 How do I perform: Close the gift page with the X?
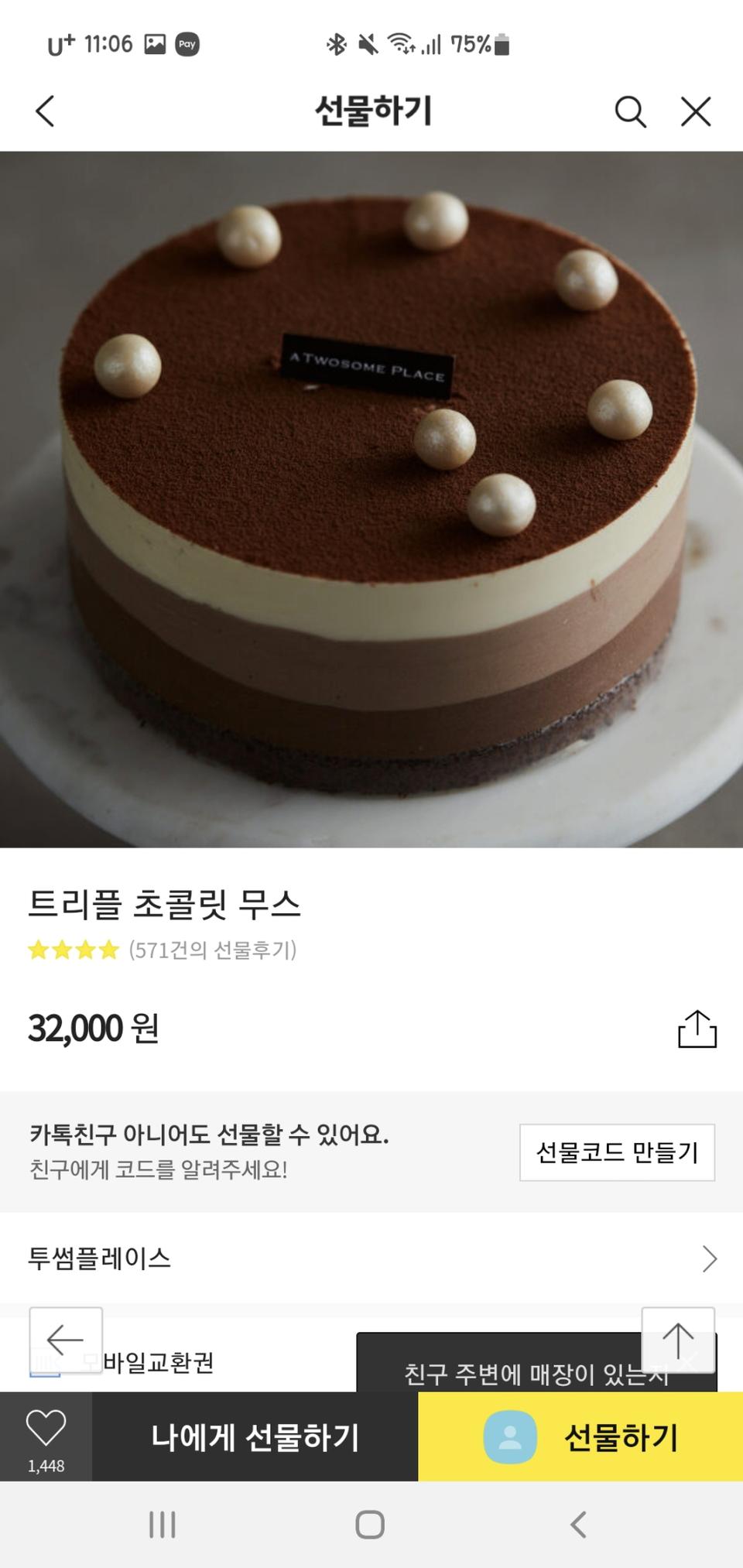pos(696,111)
